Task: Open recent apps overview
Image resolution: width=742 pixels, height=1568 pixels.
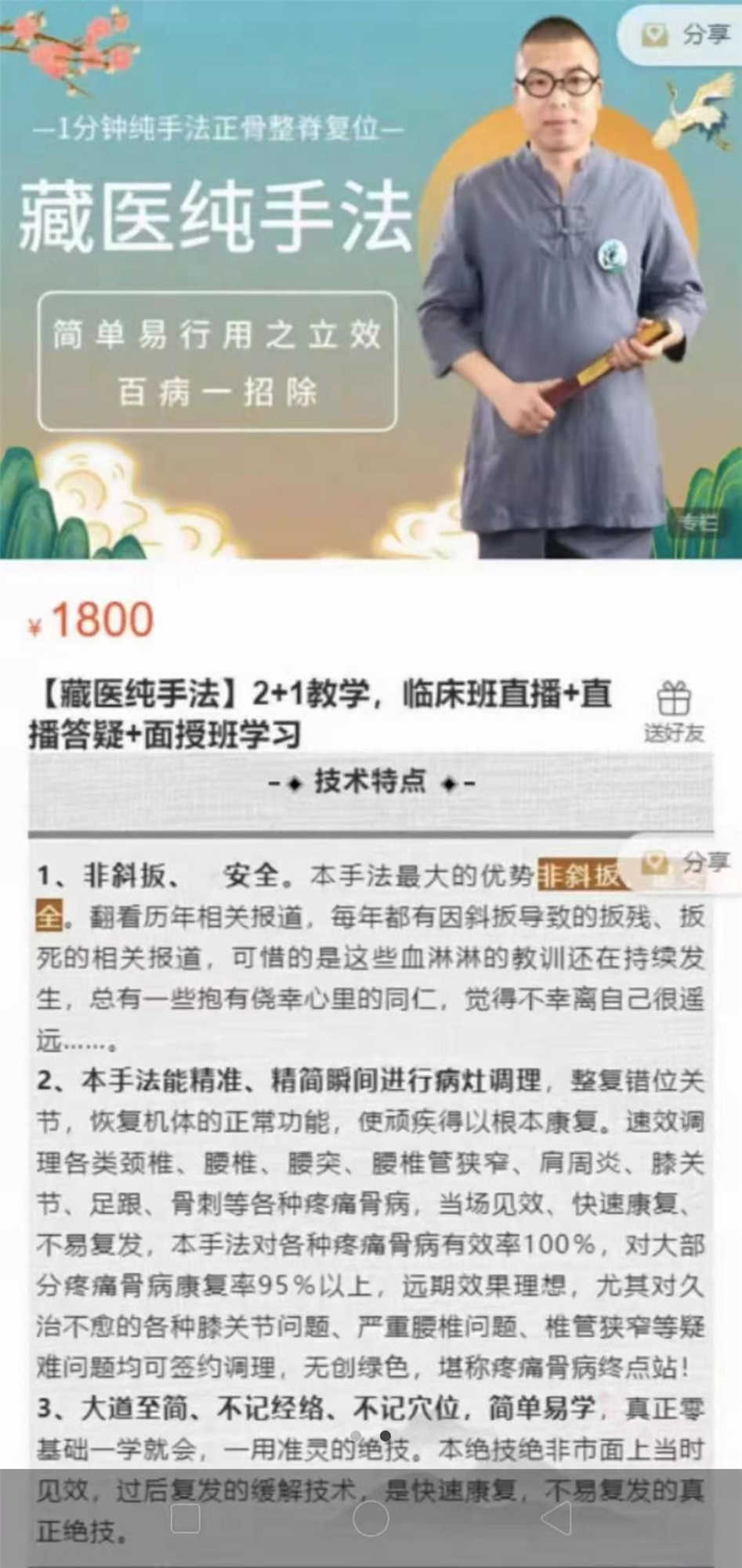Action: point(186,1519)
